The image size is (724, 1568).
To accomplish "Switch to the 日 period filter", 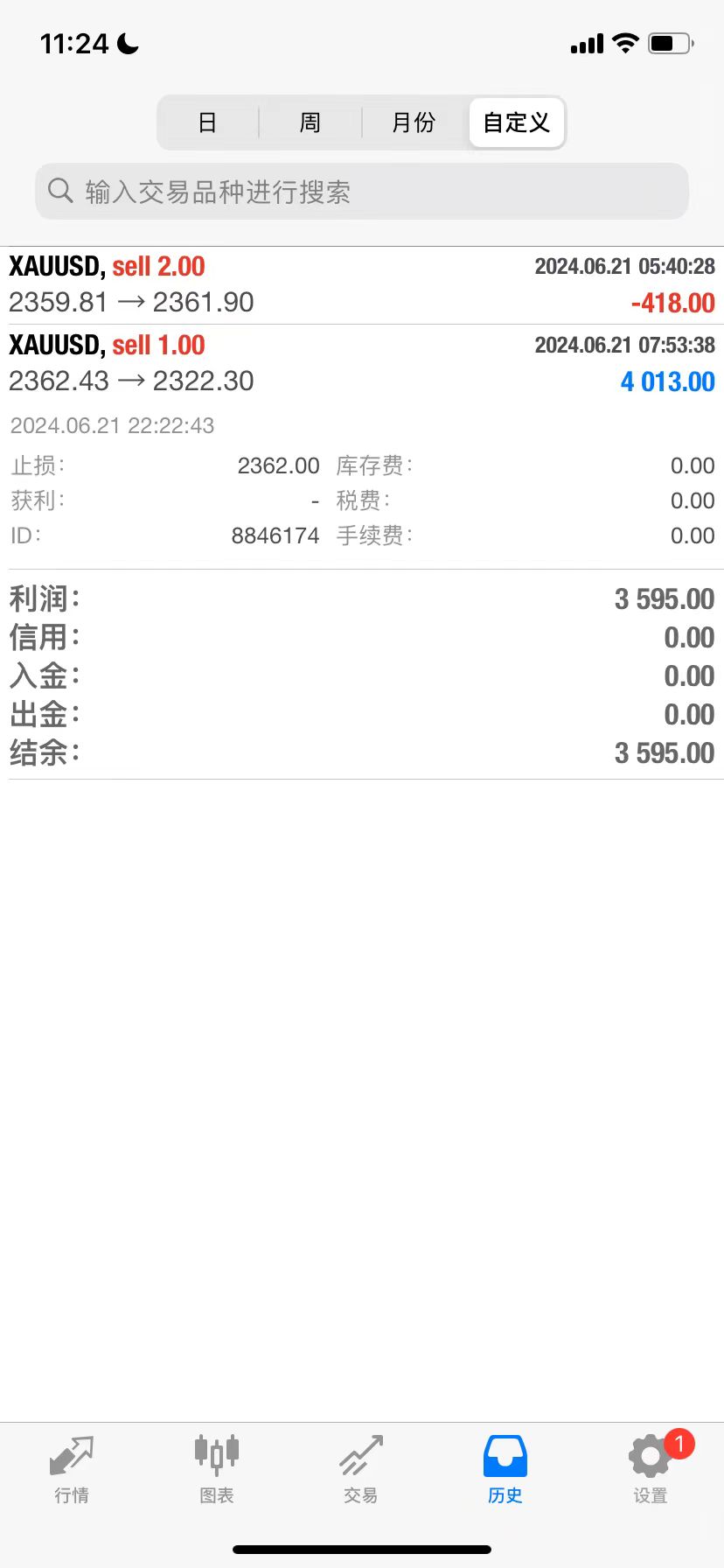I will (x=207, y=122).
